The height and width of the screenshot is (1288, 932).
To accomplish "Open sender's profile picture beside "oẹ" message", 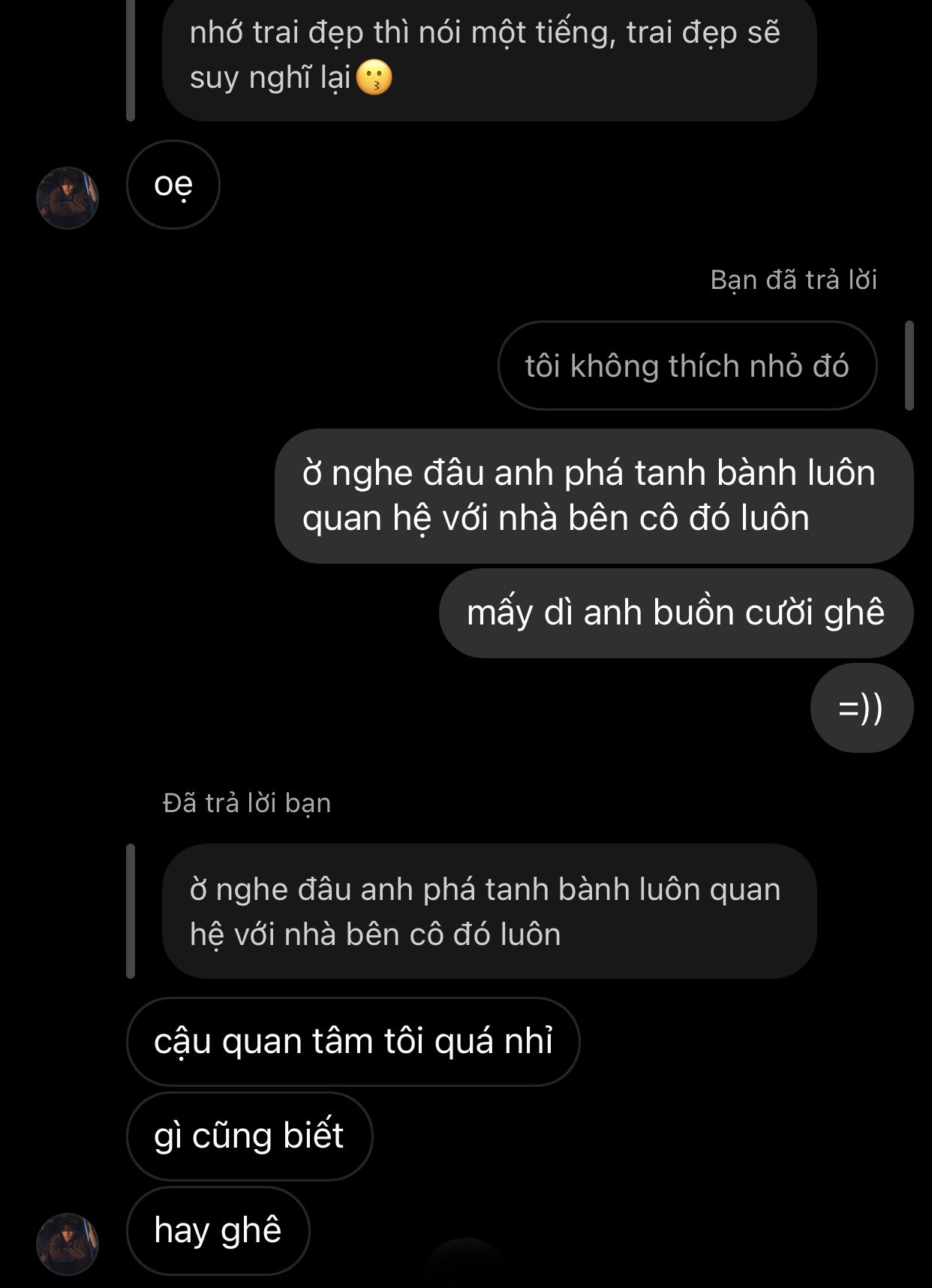I will coord(68,198).
